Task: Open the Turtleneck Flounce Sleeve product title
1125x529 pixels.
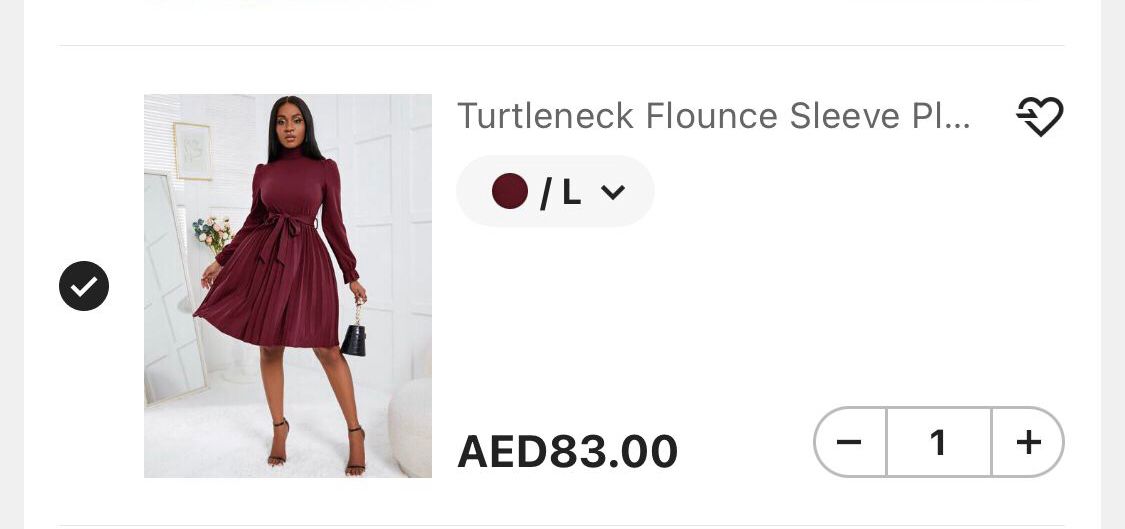Action: coord(713,116)
